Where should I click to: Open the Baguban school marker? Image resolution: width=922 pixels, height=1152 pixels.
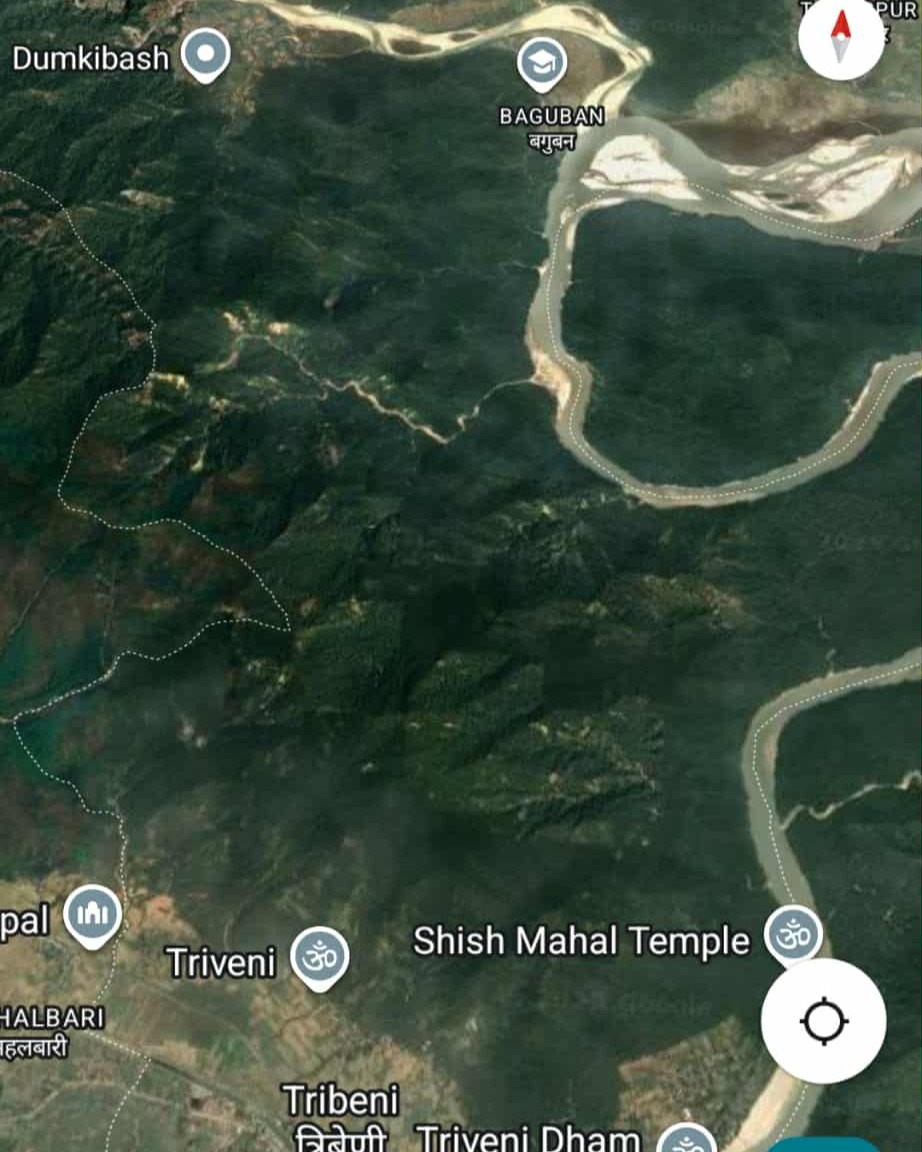pyautogui.click(x=542, y=63)
